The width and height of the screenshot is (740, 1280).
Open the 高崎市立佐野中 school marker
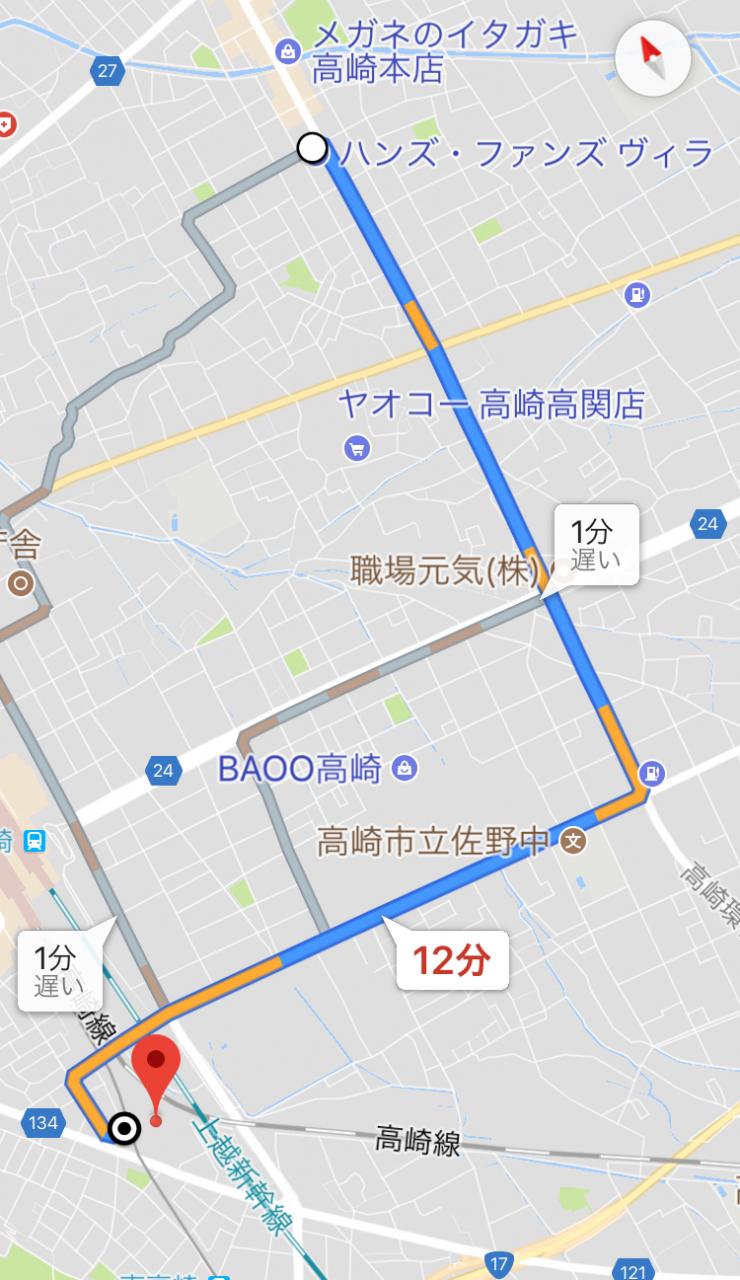573,841
